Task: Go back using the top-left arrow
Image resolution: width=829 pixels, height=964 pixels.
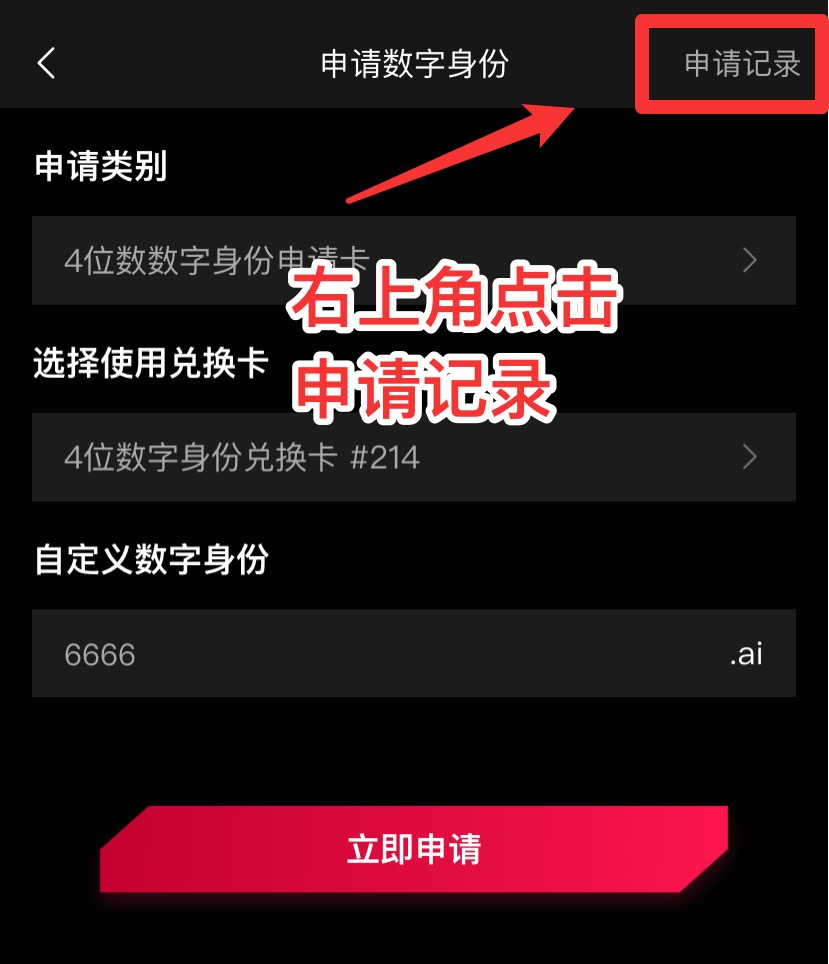Action: [46, 63]
